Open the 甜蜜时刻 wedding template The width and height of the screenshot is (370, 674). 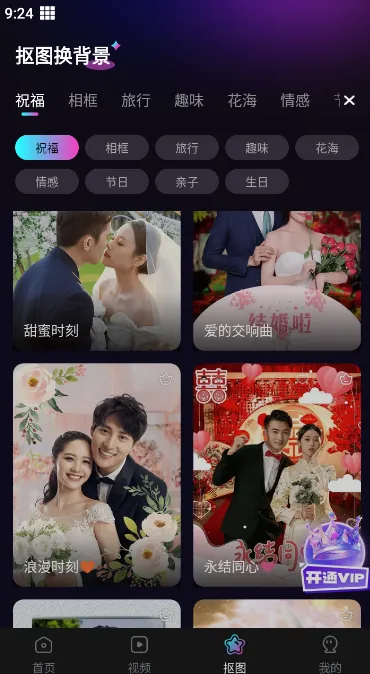(97, 281)
